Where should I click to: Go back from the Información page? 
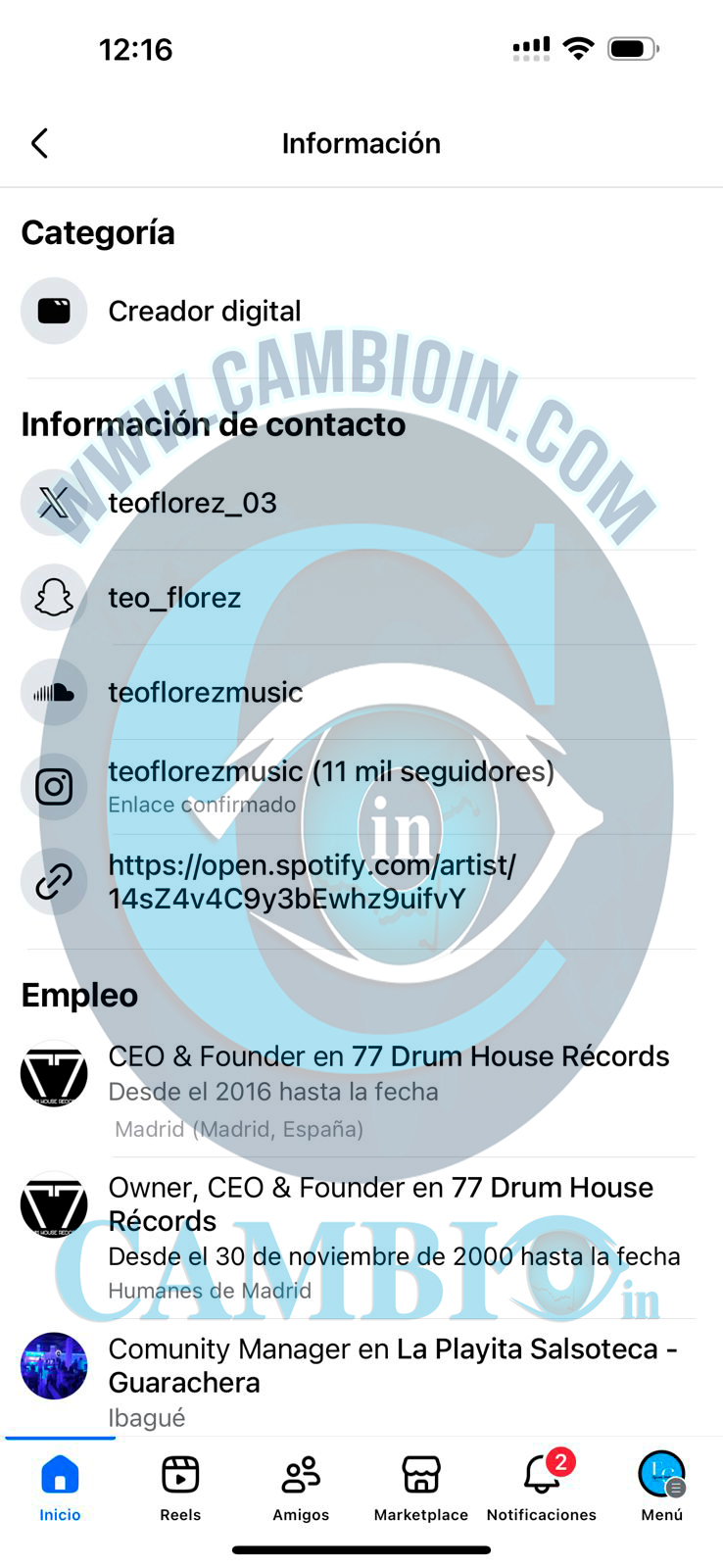[x=39, y=143]
